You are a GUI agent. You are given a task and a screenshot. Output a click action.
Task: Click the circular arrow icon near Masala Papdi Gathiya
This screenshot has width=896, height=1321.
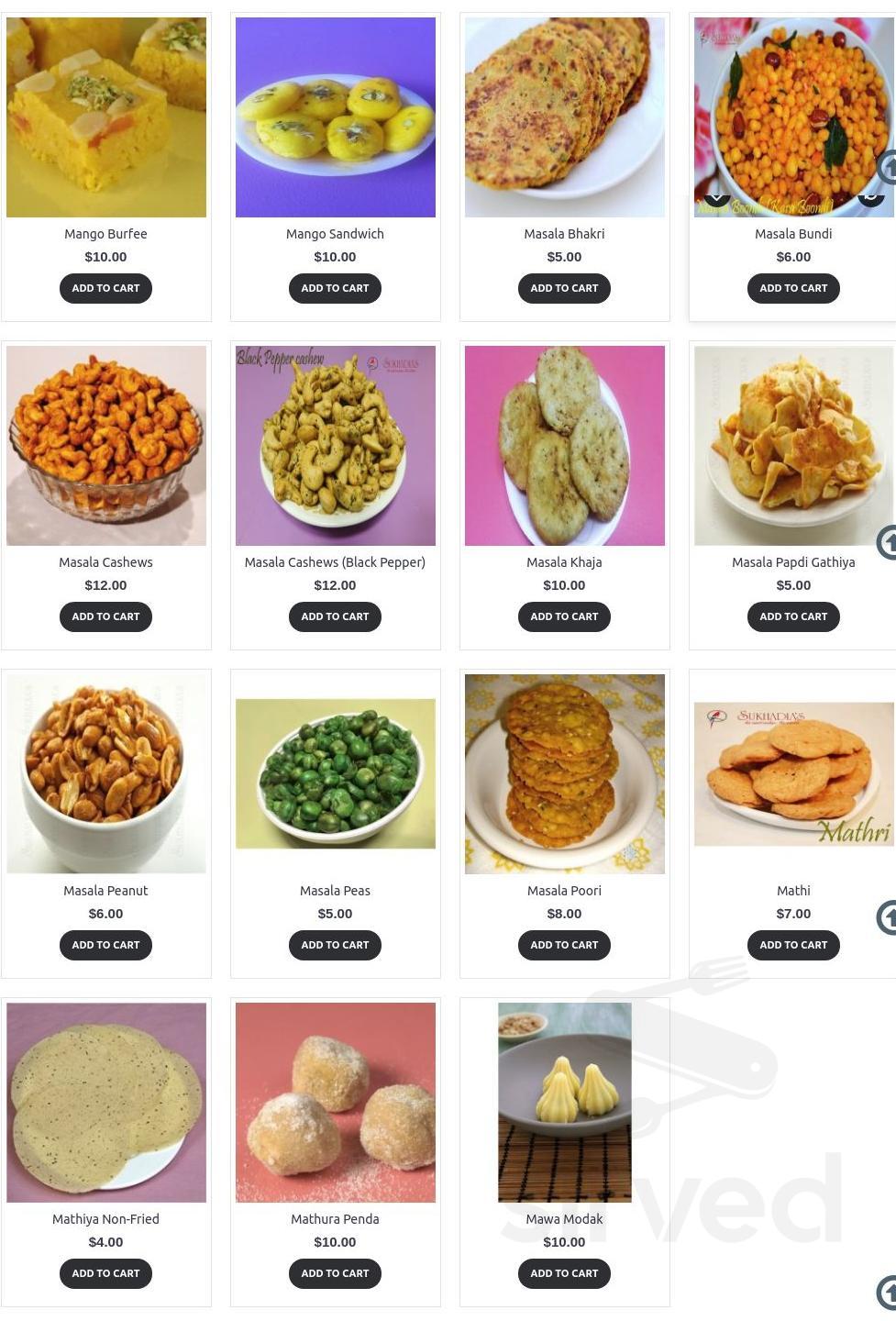pos(889,542)
